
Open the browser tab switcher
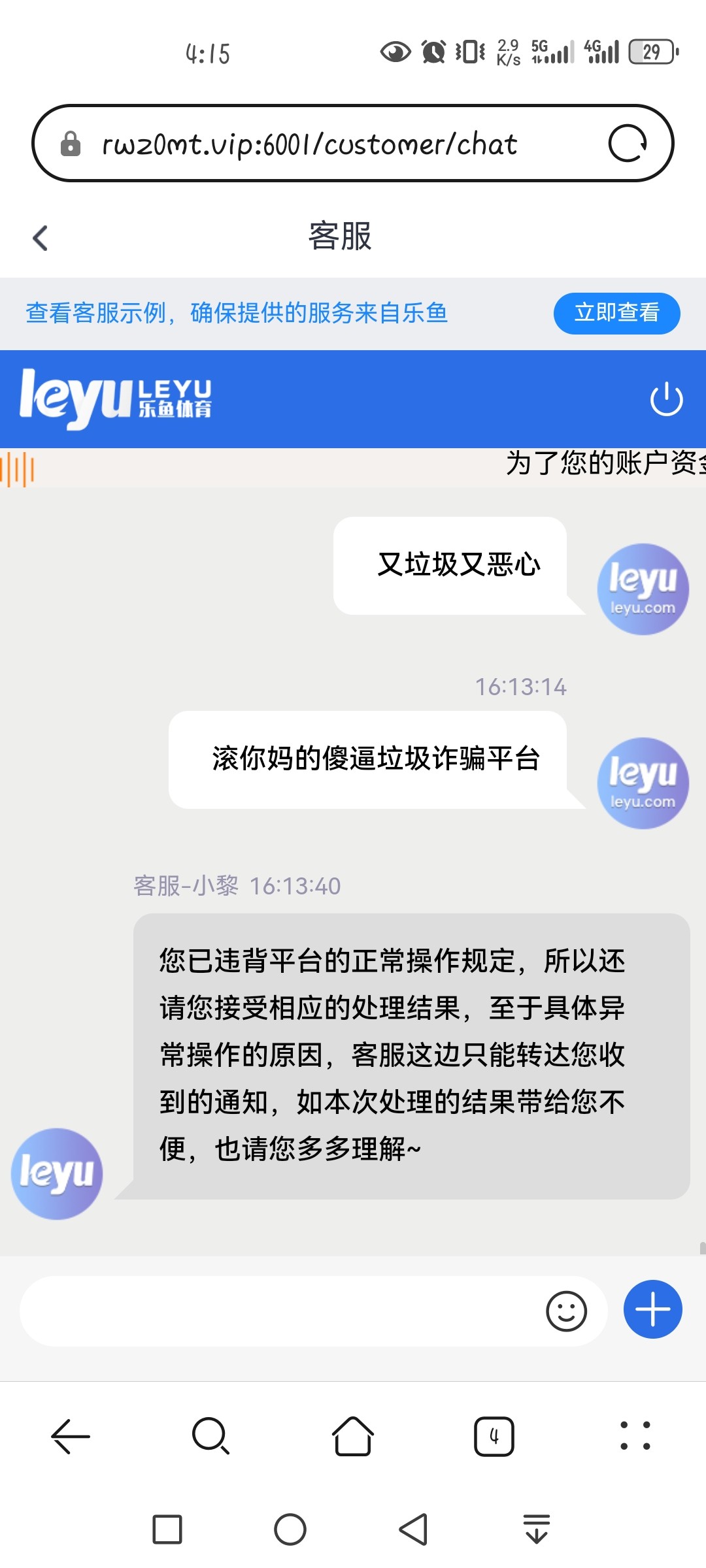494,1436
